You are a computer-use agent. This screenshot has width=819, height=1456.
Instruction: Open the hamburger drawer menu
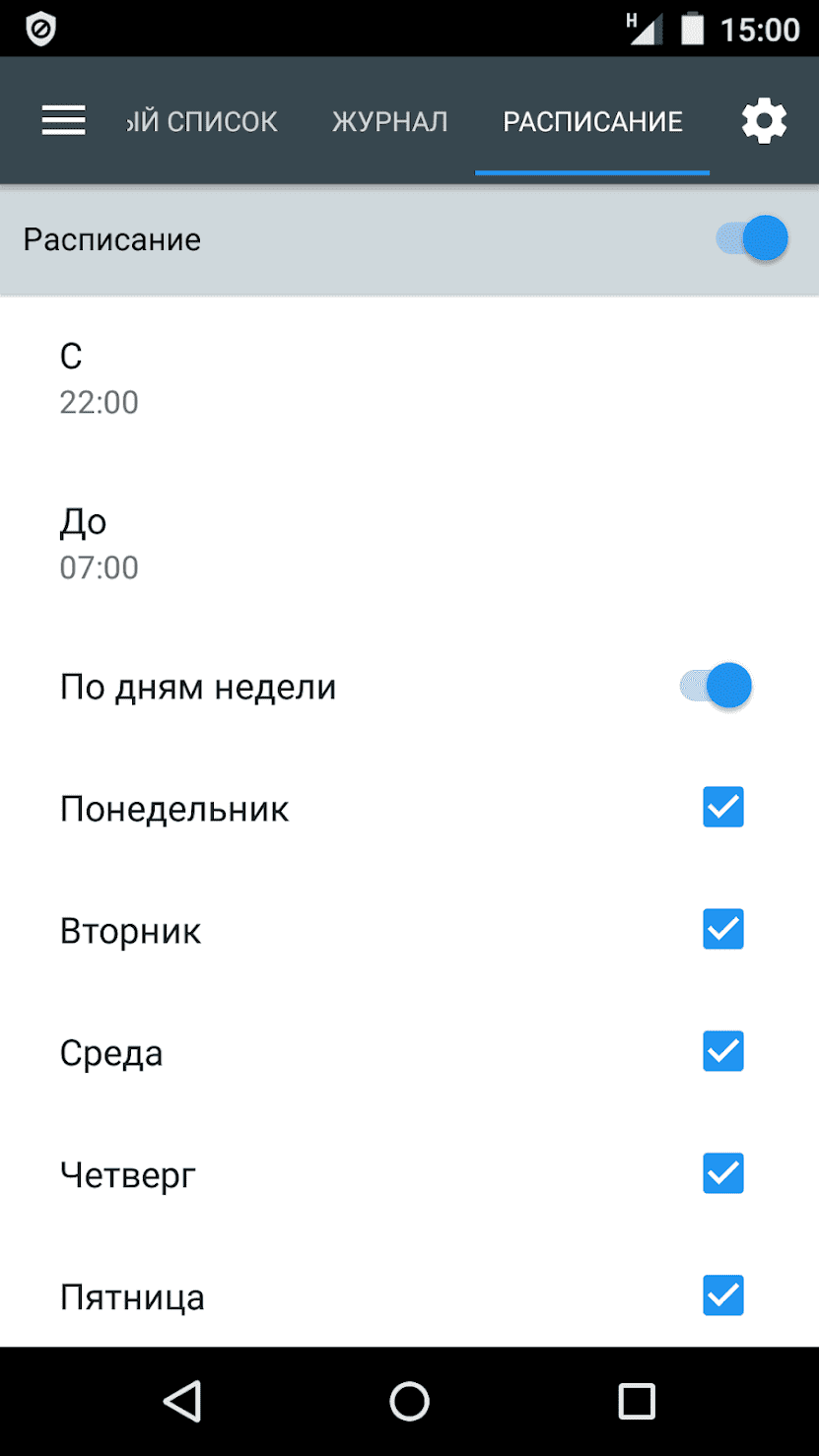coord(63,121)
